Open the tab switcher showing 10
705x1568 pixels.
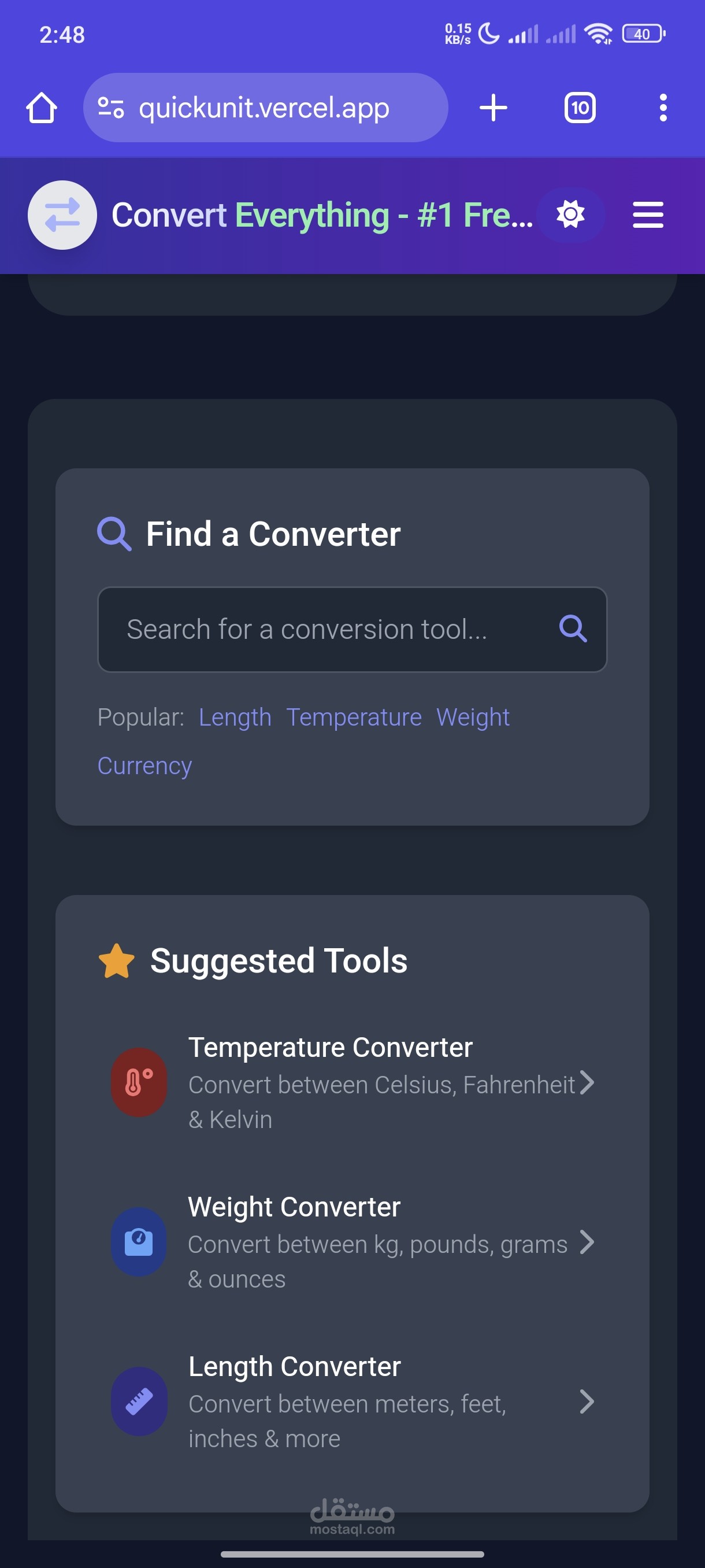point(580,108)
